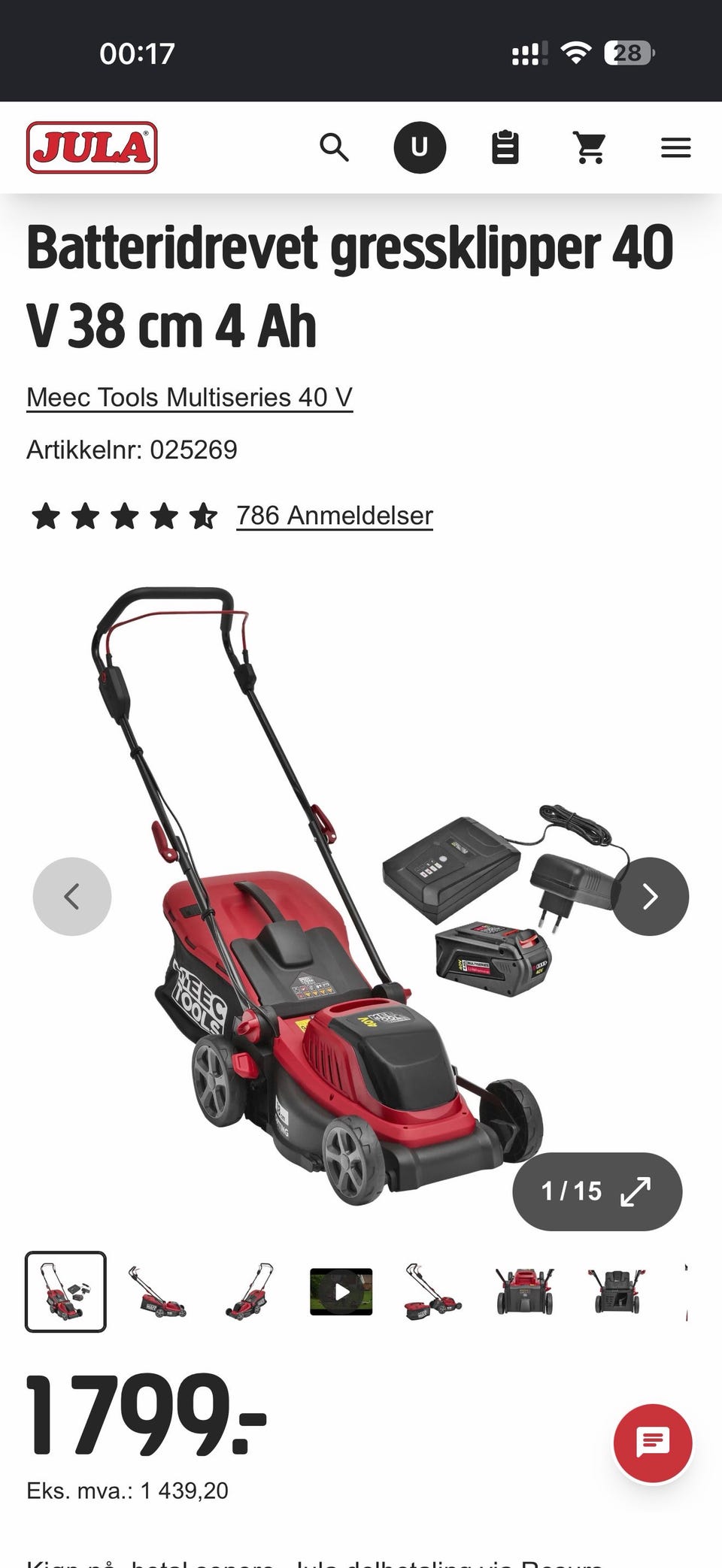Expand the image gallery fullscreen
722x1568 pixels.
[597, 1191]
